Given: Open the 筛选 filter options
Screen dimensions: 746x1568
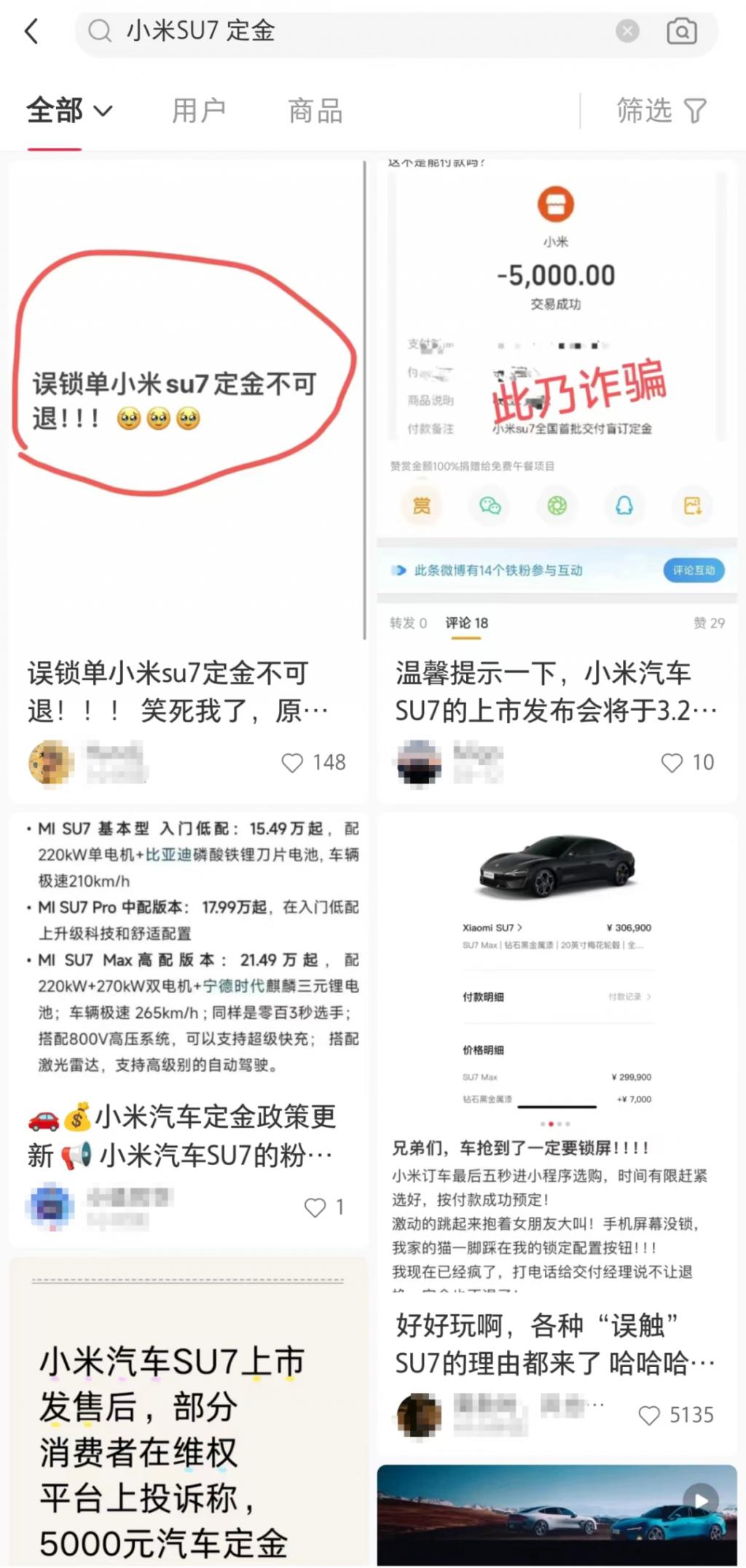Looking at the screenshot, I should pos(661,111).
